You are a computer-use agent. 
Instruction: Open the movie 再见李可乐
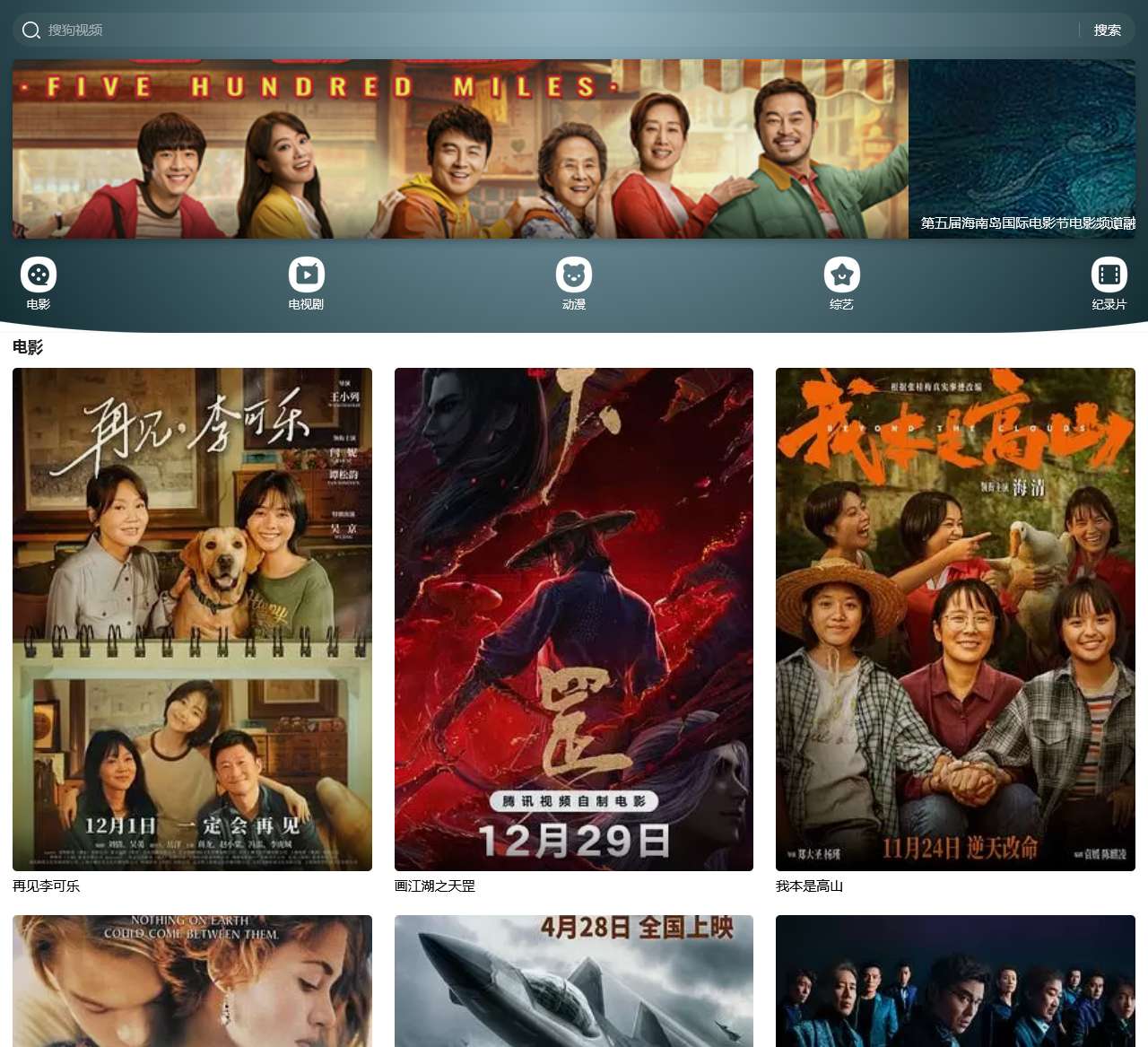(x=192, y=619)
